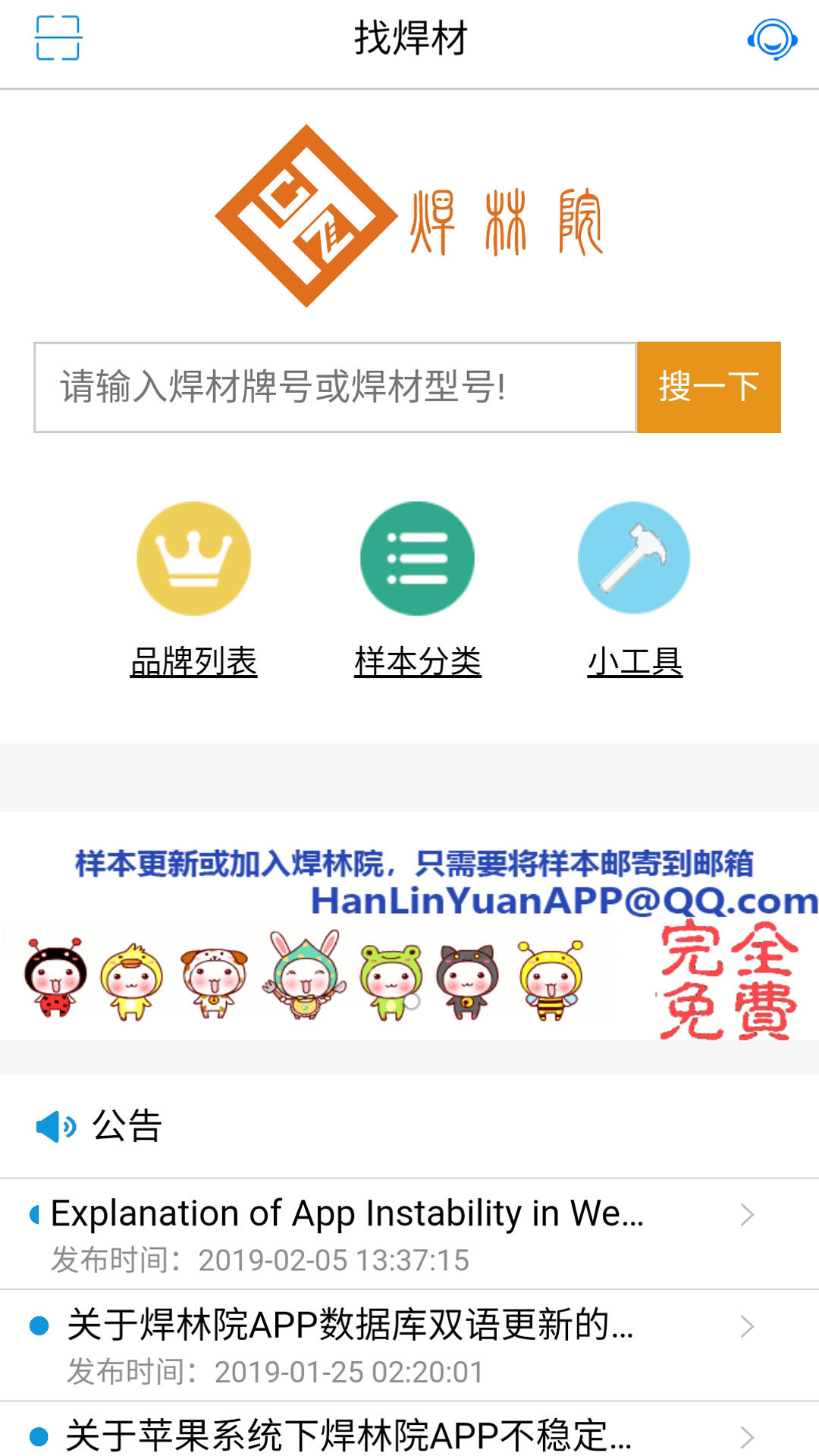
Task: Open announcement 关于焊林院APP数据库双语更新
Action: [409, 1345]
